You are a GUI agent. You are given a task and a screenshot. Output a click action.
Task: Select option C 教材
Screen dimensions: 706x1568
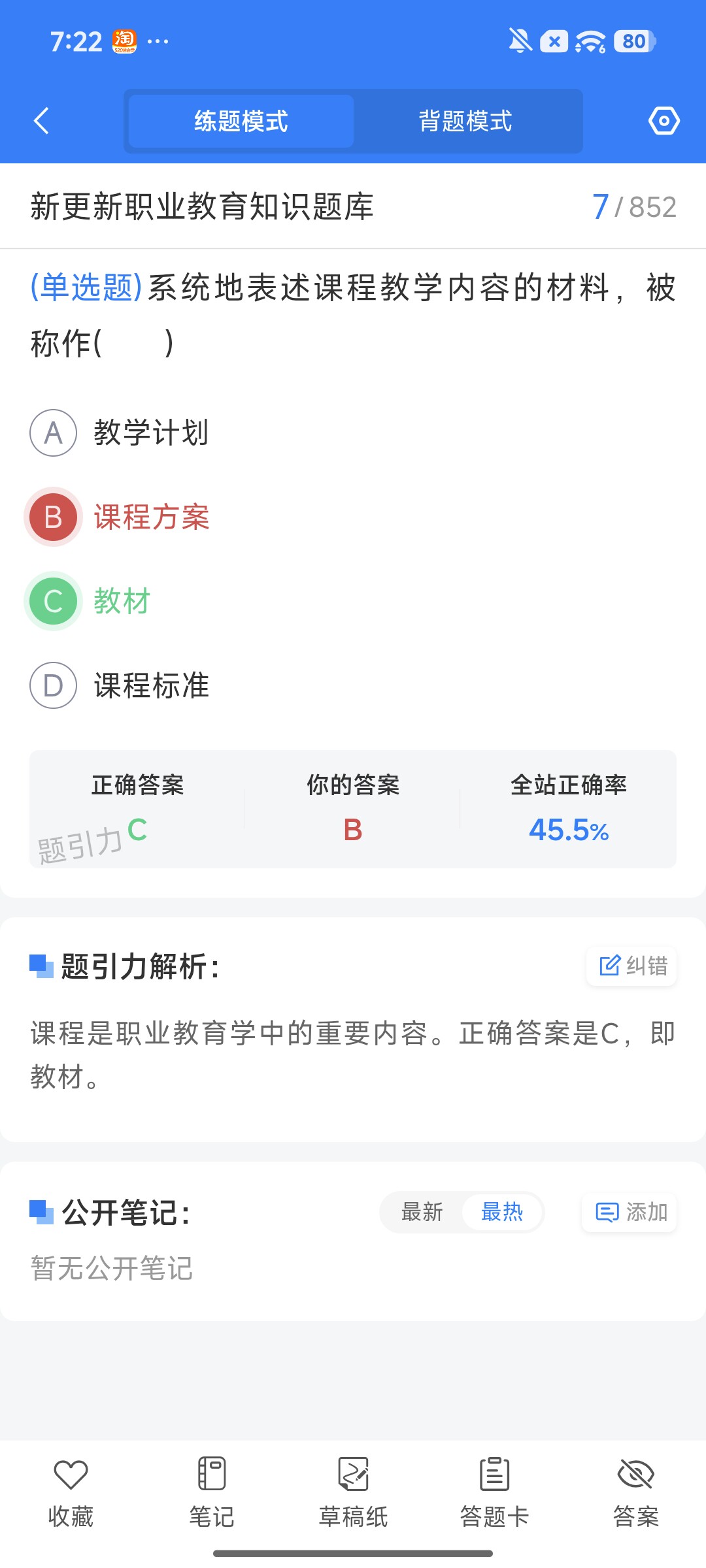click(x=90, y=601)
